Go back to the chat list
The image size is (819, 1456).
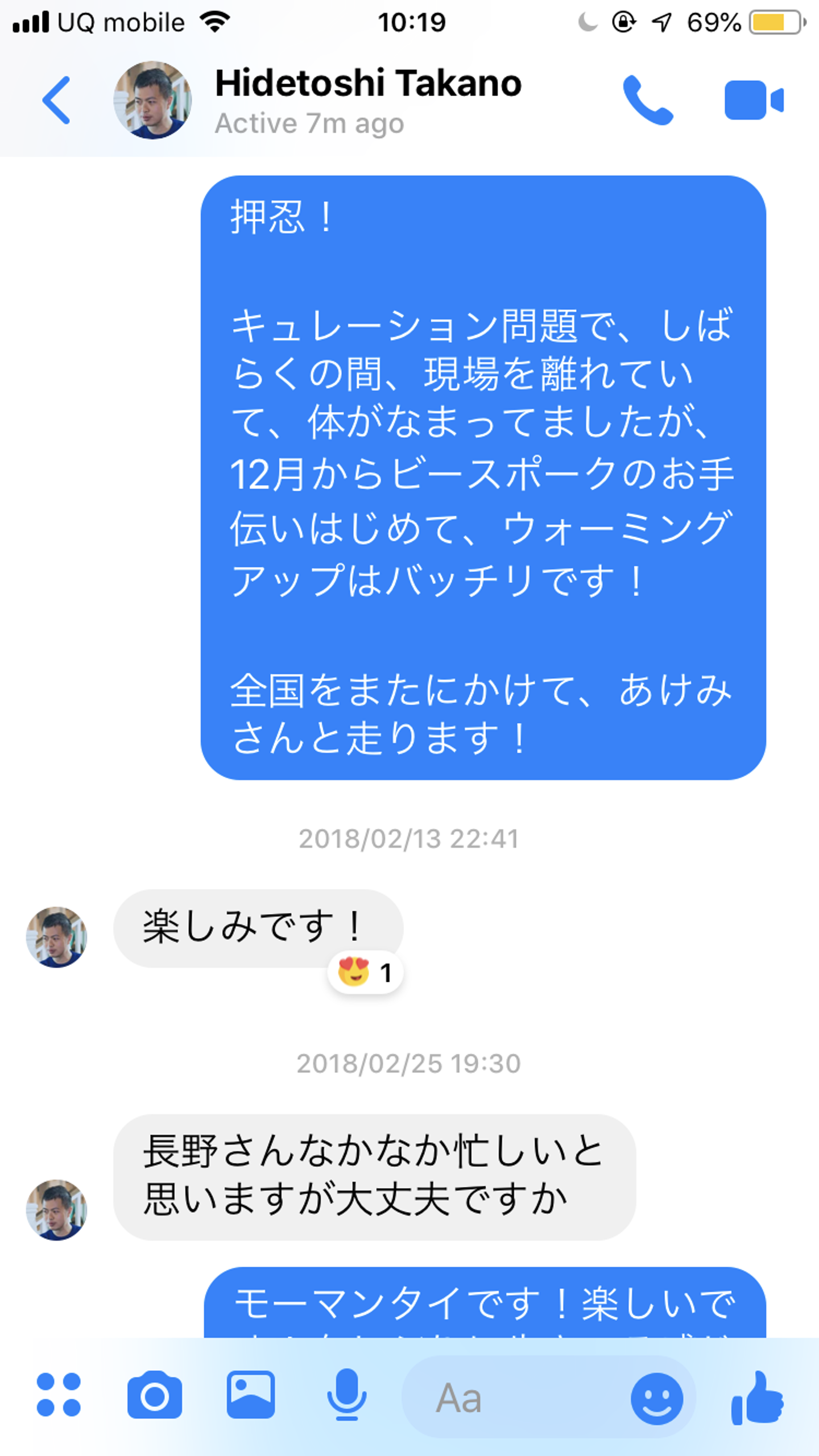[x=56, y=101]
